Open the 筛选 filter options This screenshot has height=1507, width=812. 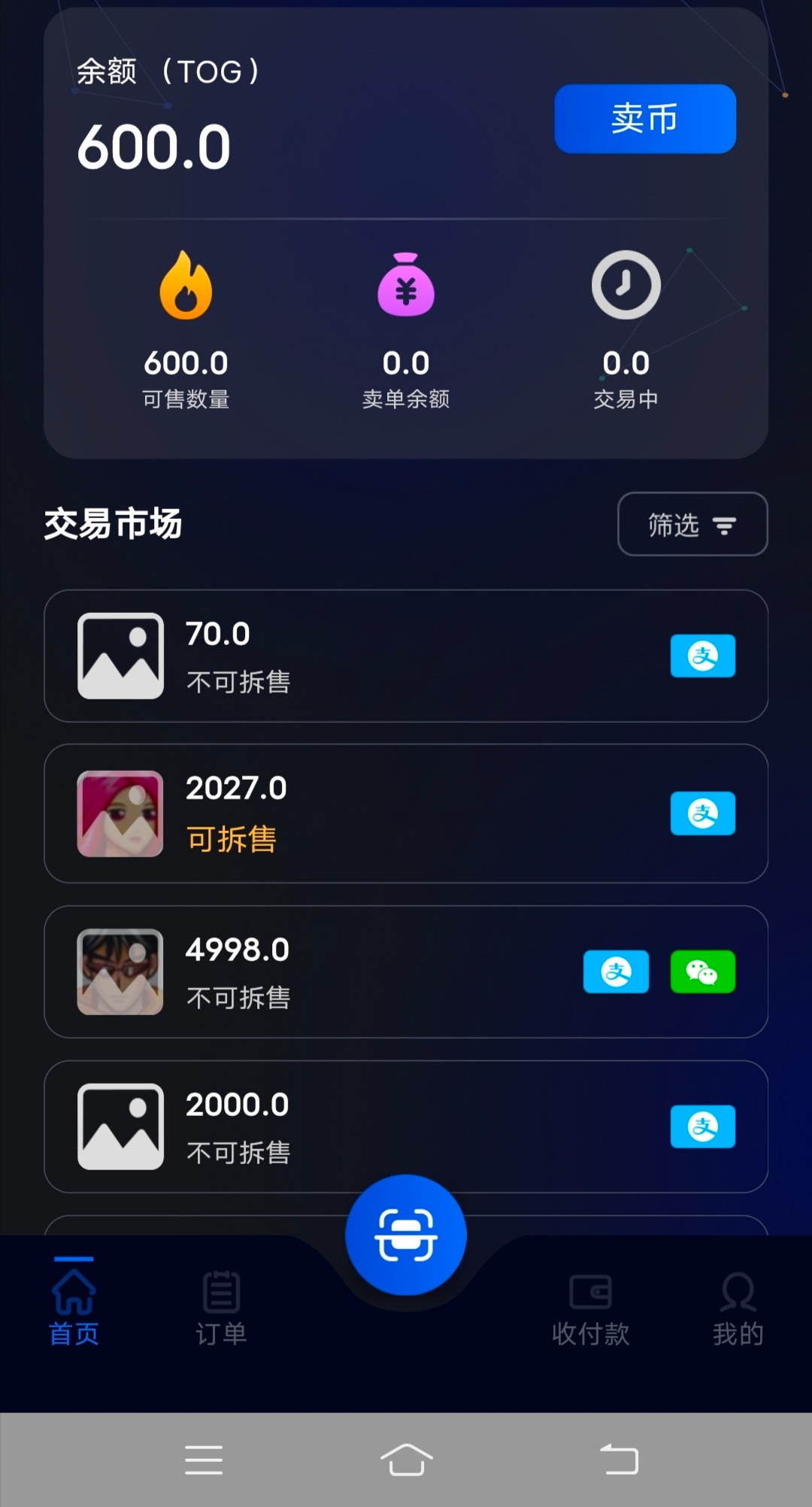point(692,524)
